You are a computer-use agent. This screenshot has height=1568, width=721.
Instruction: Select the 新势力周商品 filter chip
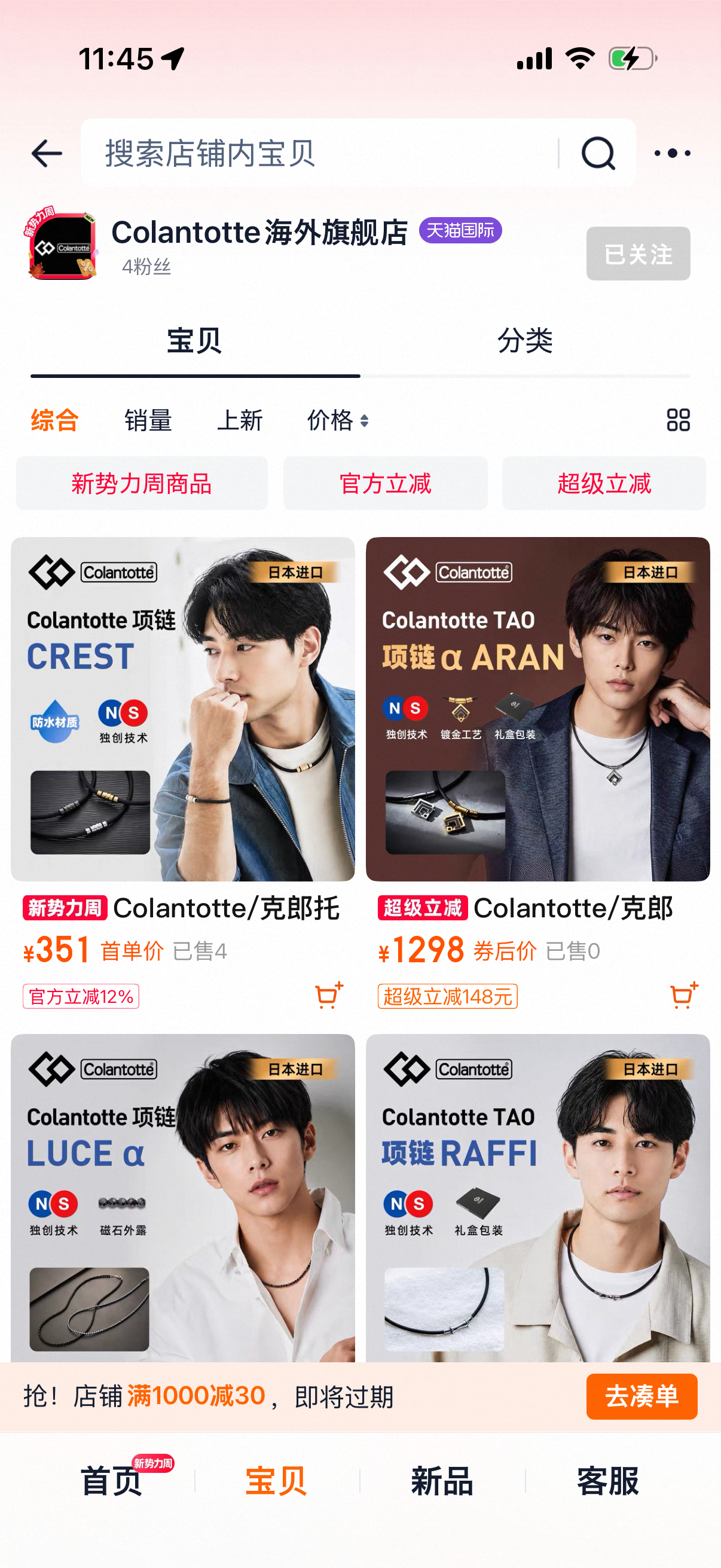click(142, 484)
